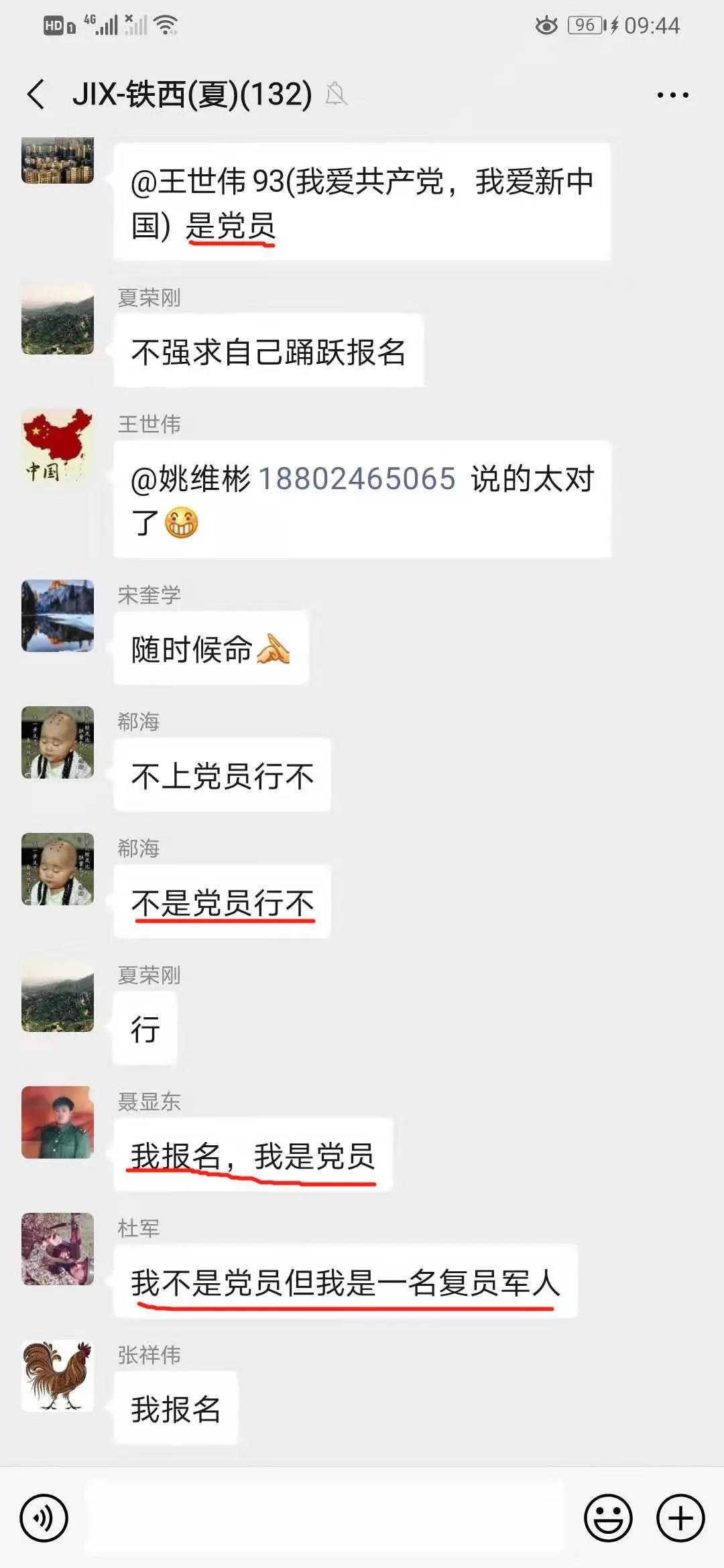Switch to voice message input
The width and height of the screenshot is (724, 1568).
pyautogui.click(x=44, y=1518)
